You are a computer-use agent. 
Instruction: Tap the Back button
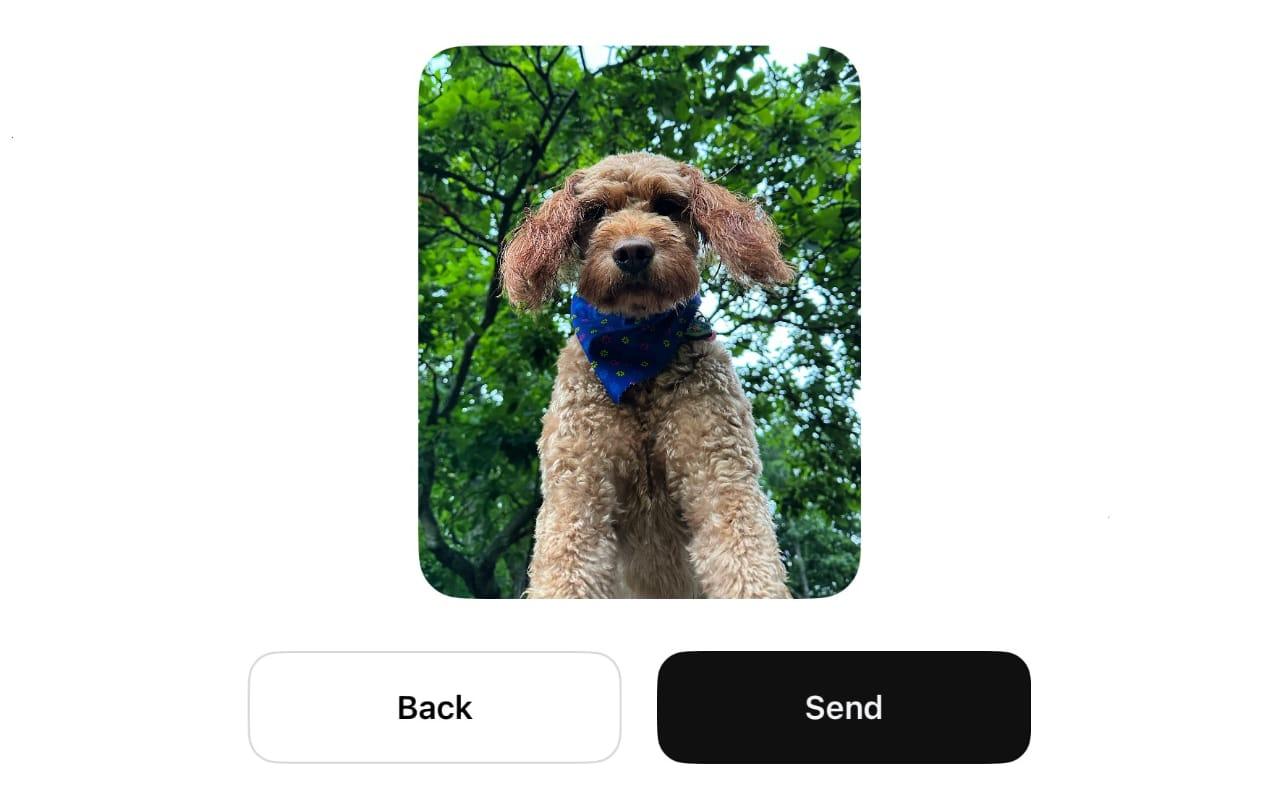point(434,707)
